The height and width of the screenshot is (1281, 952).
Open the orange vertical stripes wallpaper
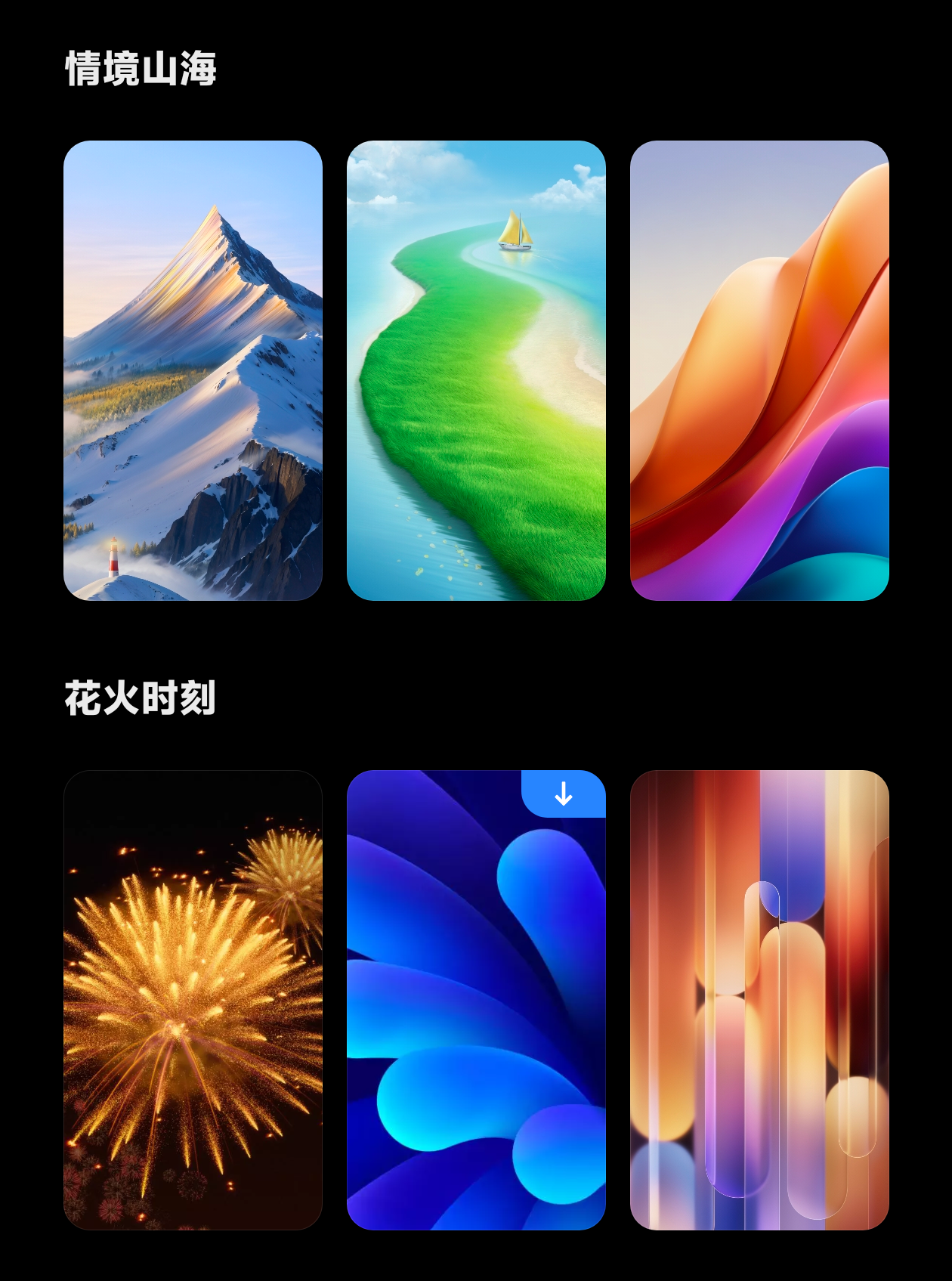[x=759, y=1000]
